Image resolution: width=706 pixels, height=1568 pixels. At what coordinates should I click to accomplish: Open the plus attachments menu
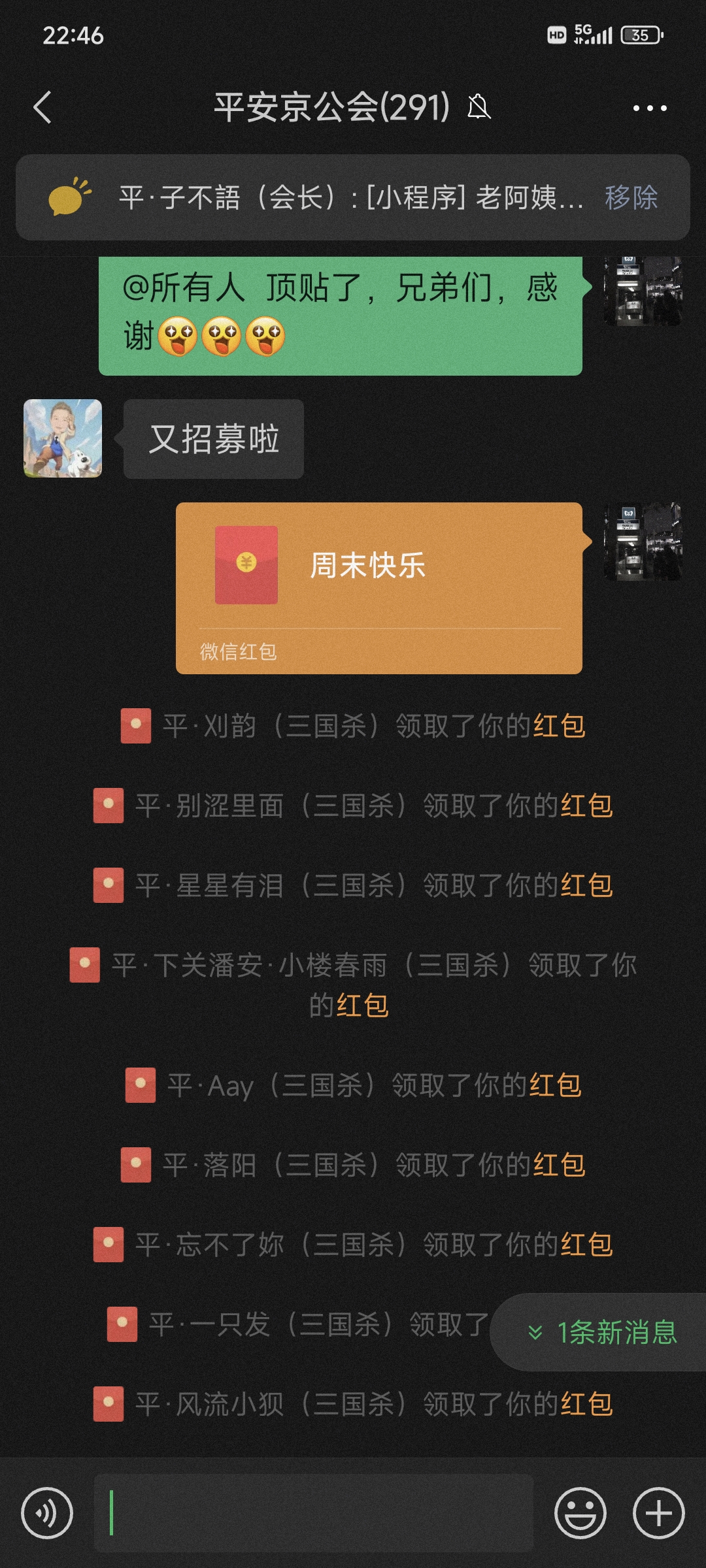[658, 1512]
